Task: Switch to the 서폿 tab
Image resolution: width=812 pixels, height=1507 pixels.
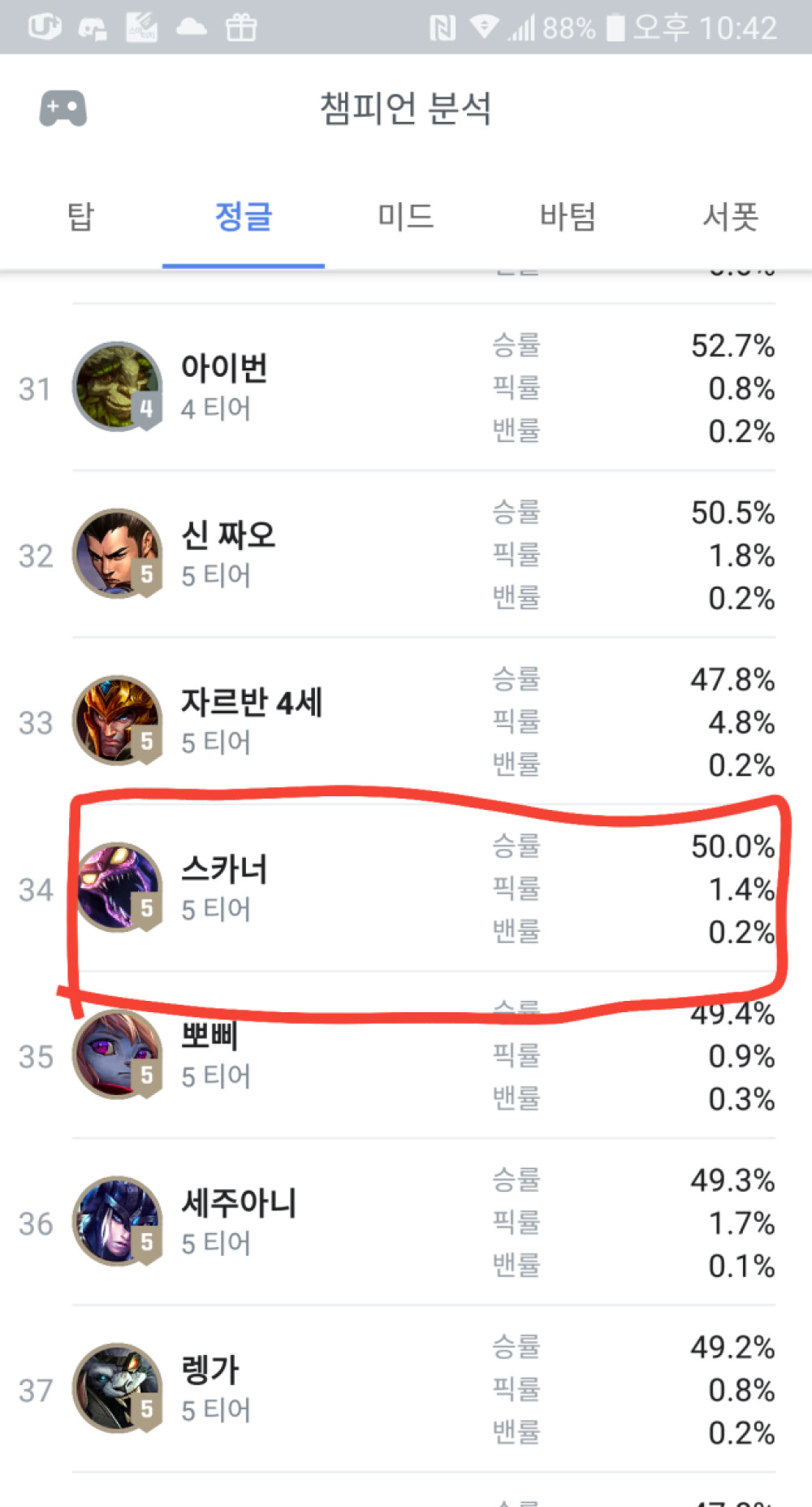Action: [730, 217]
